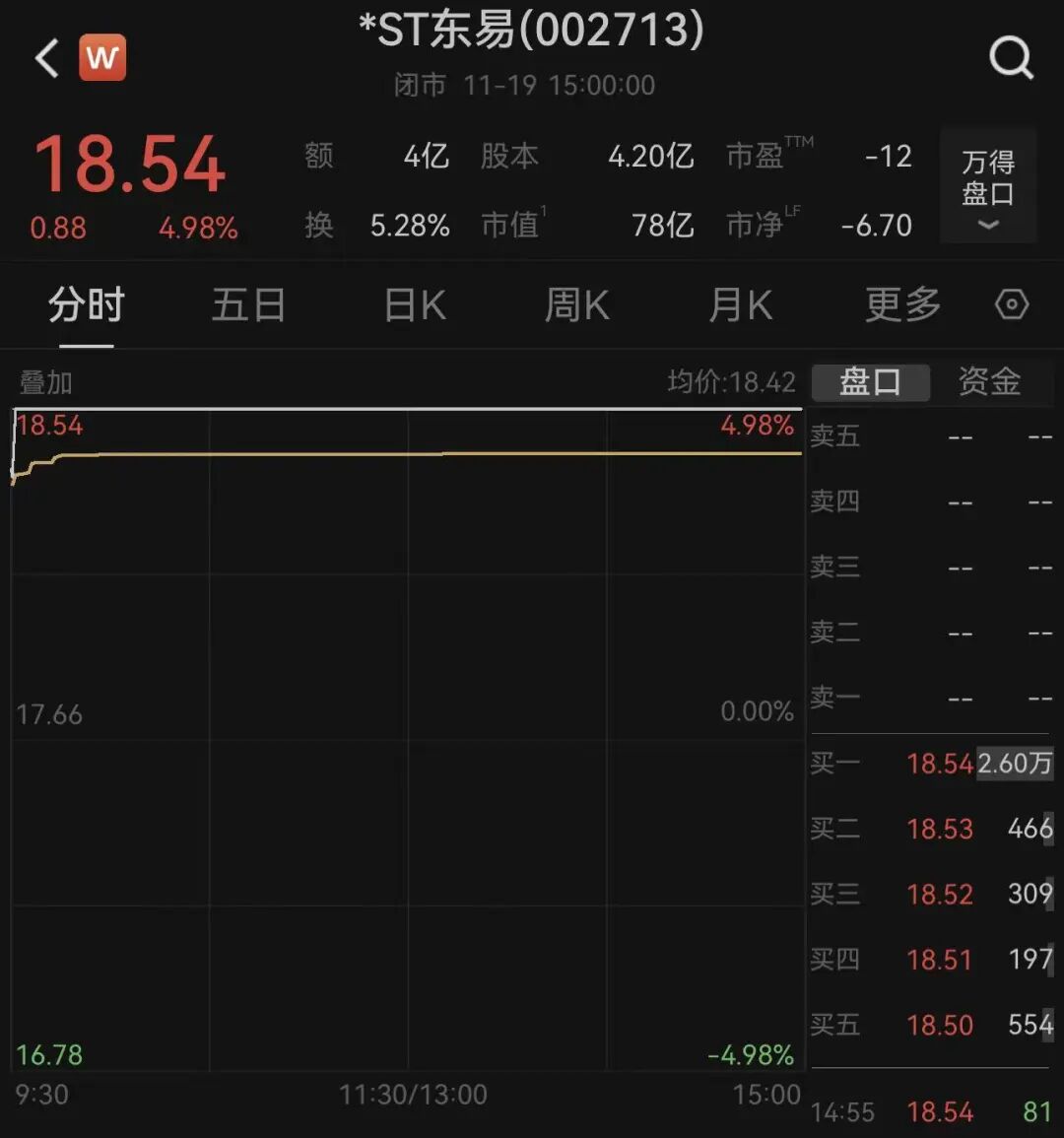This screenshot has width=1064, height=1138.
Task: Open the stock search magnifier
Action: [1011, 58]
